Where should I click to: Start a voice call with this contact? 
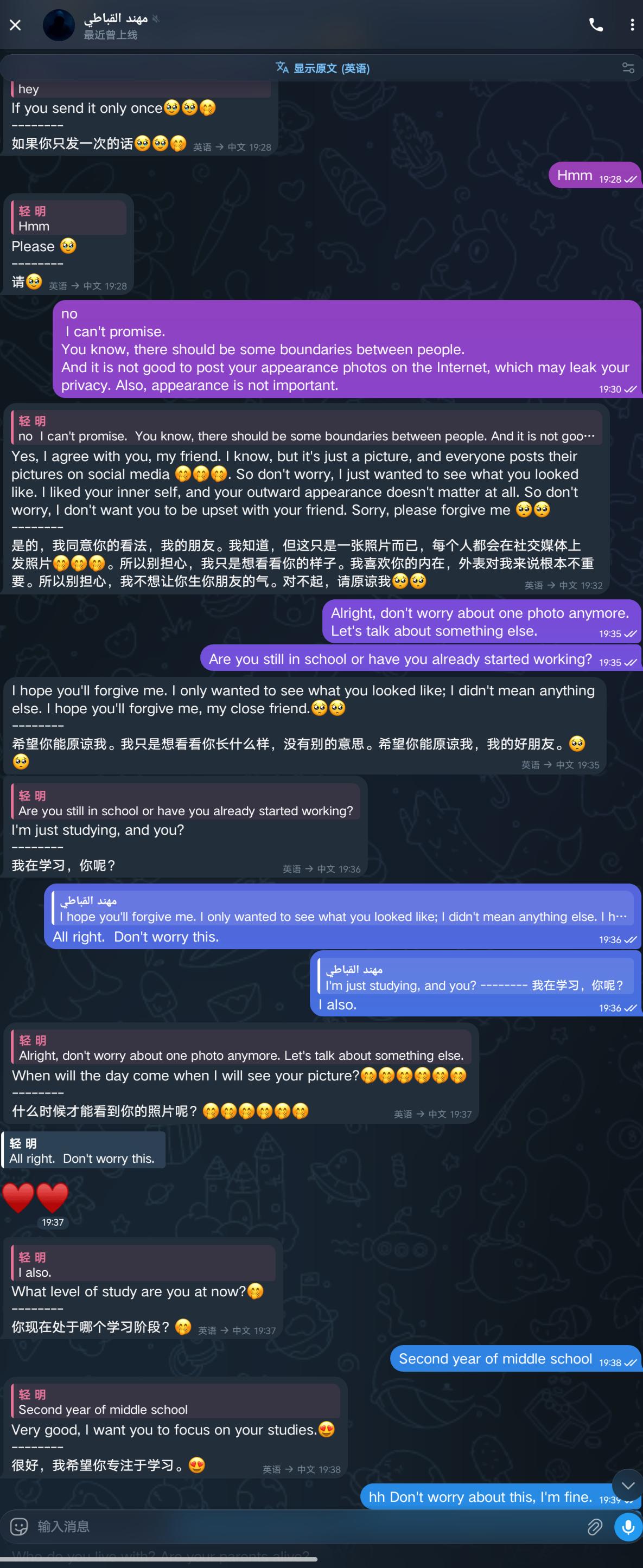[595, 25]
